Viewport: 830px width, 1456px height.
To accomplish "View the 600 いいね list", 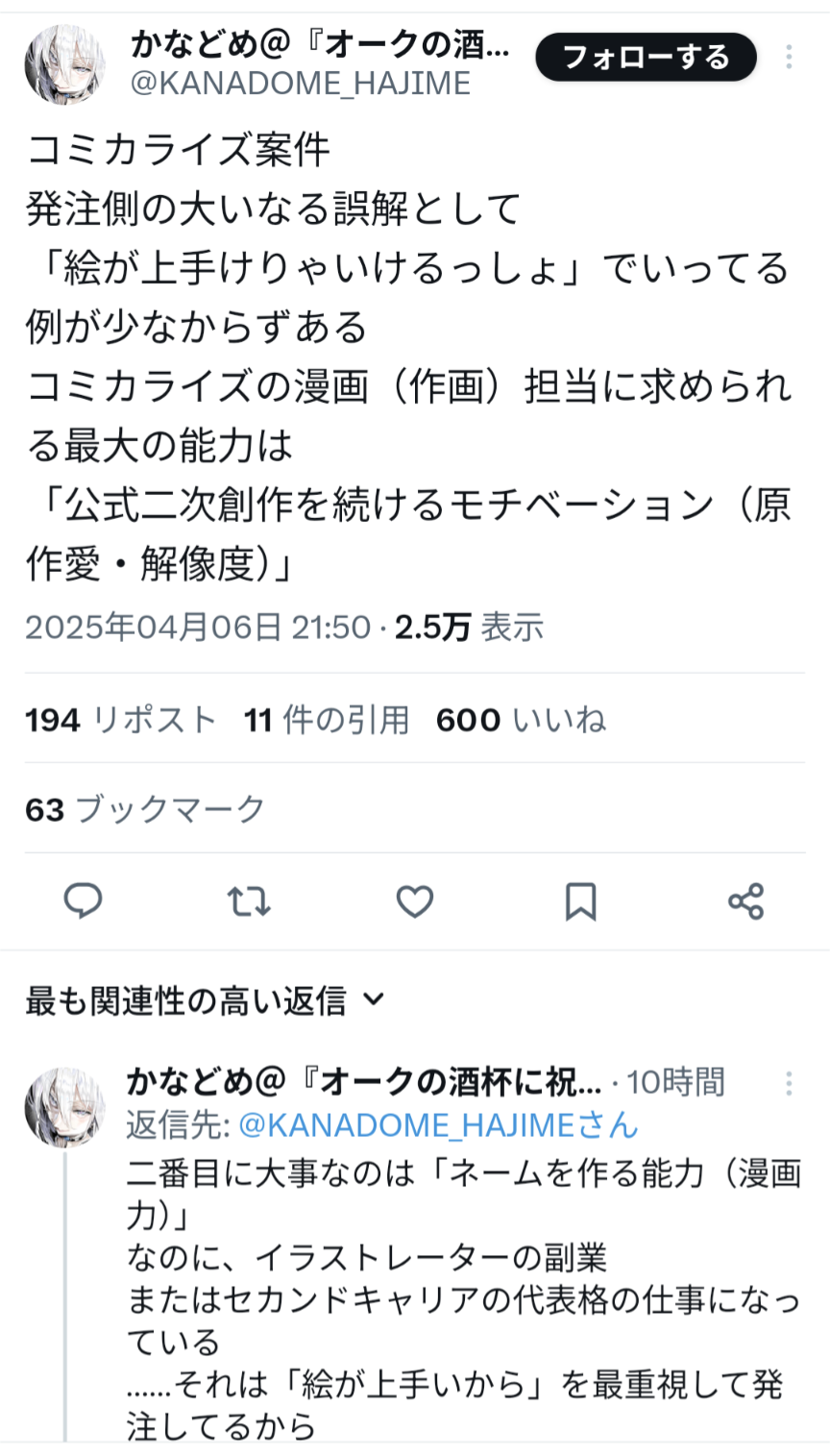I will (x=521, y=720).
